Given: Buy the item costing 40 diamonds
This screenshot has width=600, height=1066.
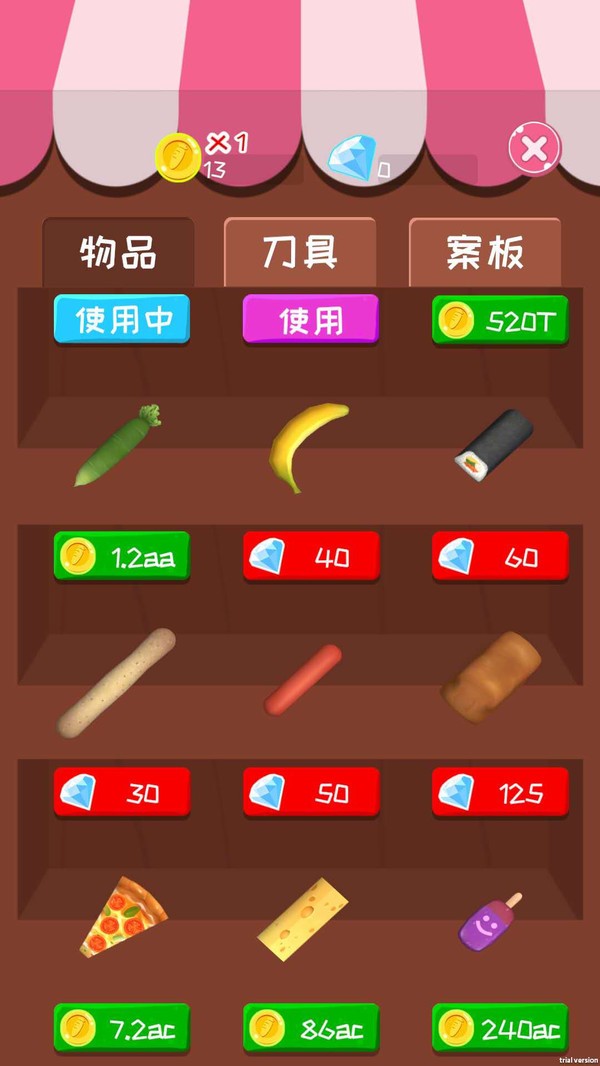Looking at the screenshot, I should coord(311,556).
